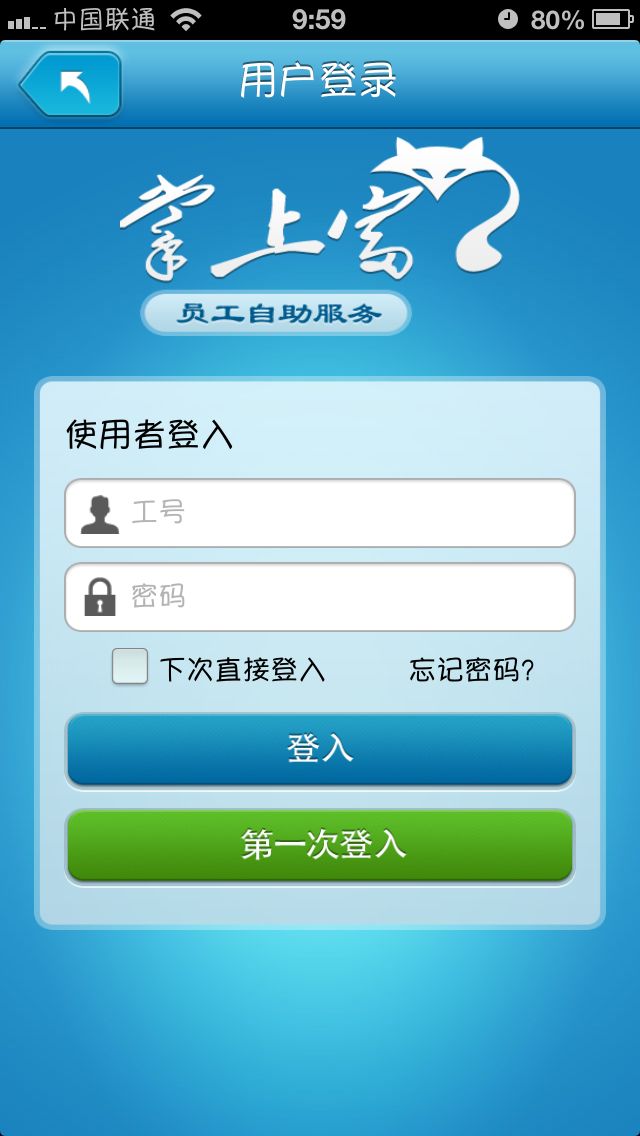Focus the 密码 password field
640x1136 pixels.
[320, 597]
